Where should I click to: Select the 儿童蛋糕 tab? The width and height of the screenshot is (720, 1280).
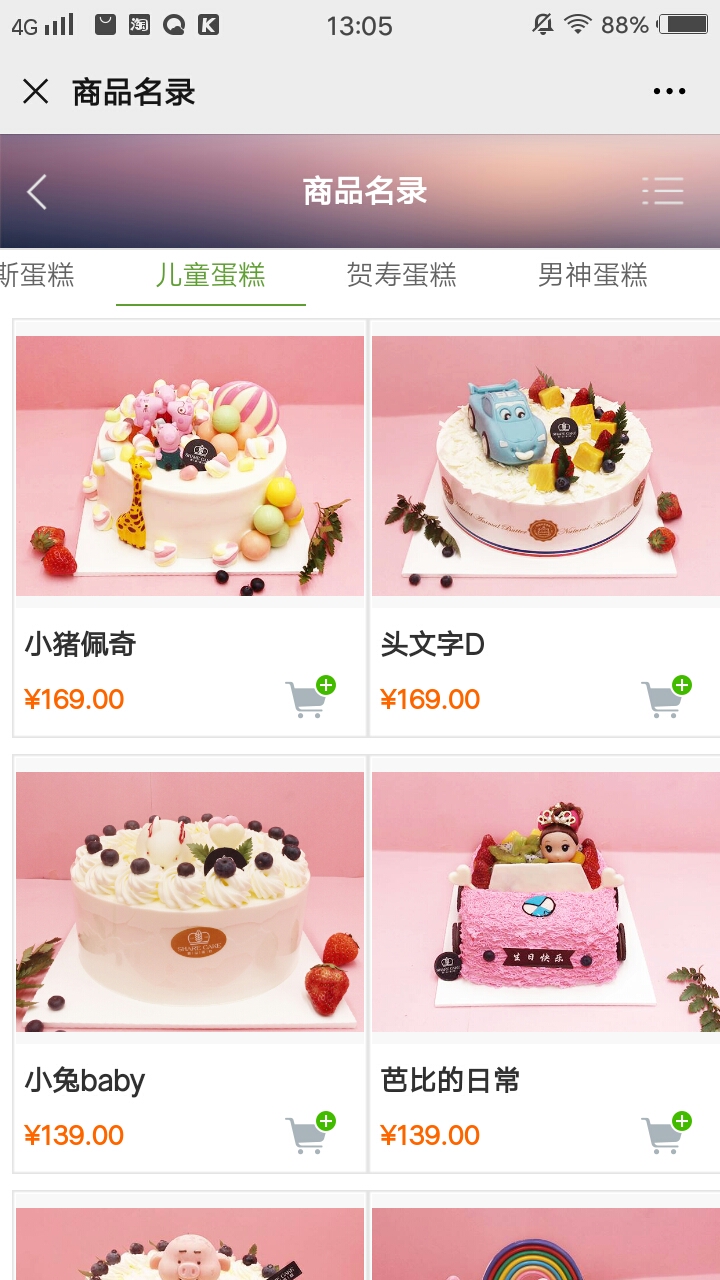[210, 275]
